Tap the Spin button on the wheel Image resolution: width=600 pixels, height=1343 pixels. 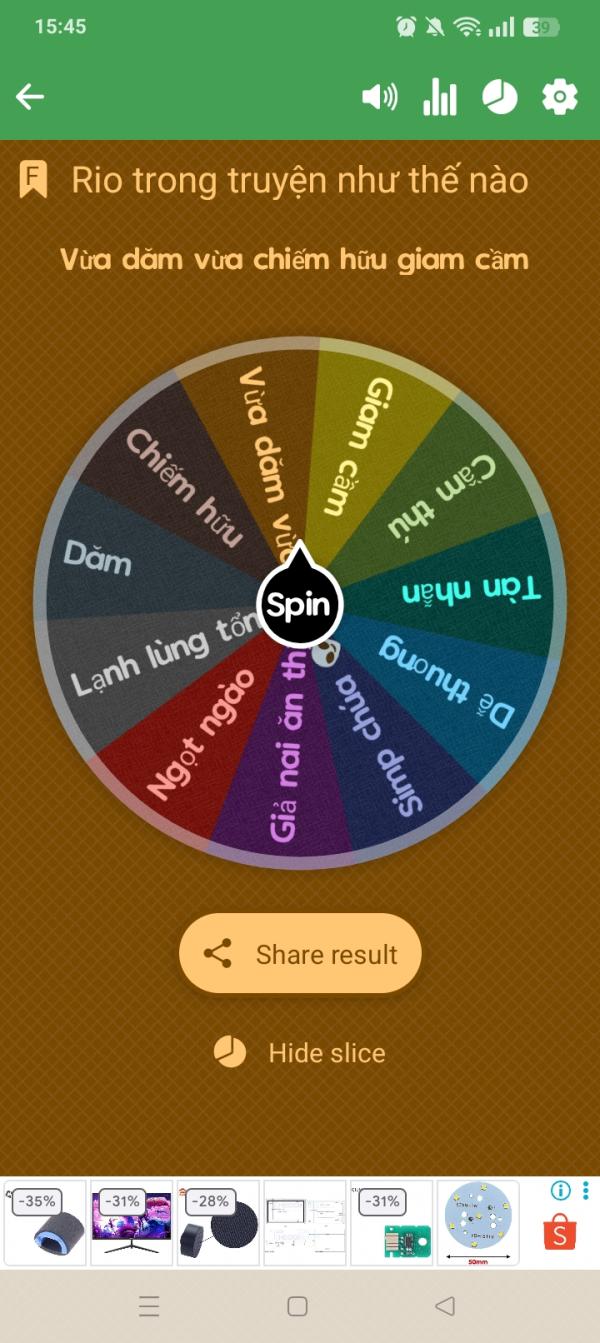coord(299,605)
